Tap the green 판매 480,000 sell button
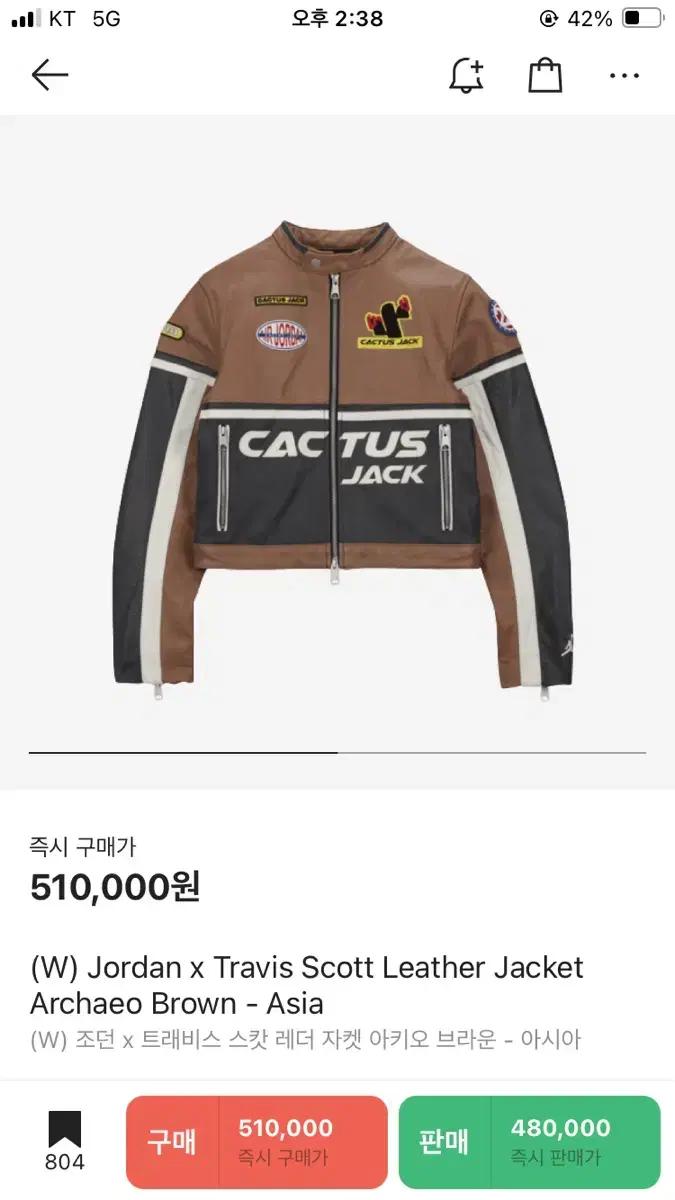Image resolution: width=675 pixels, height=1200 pixels. click(530, 1141)
